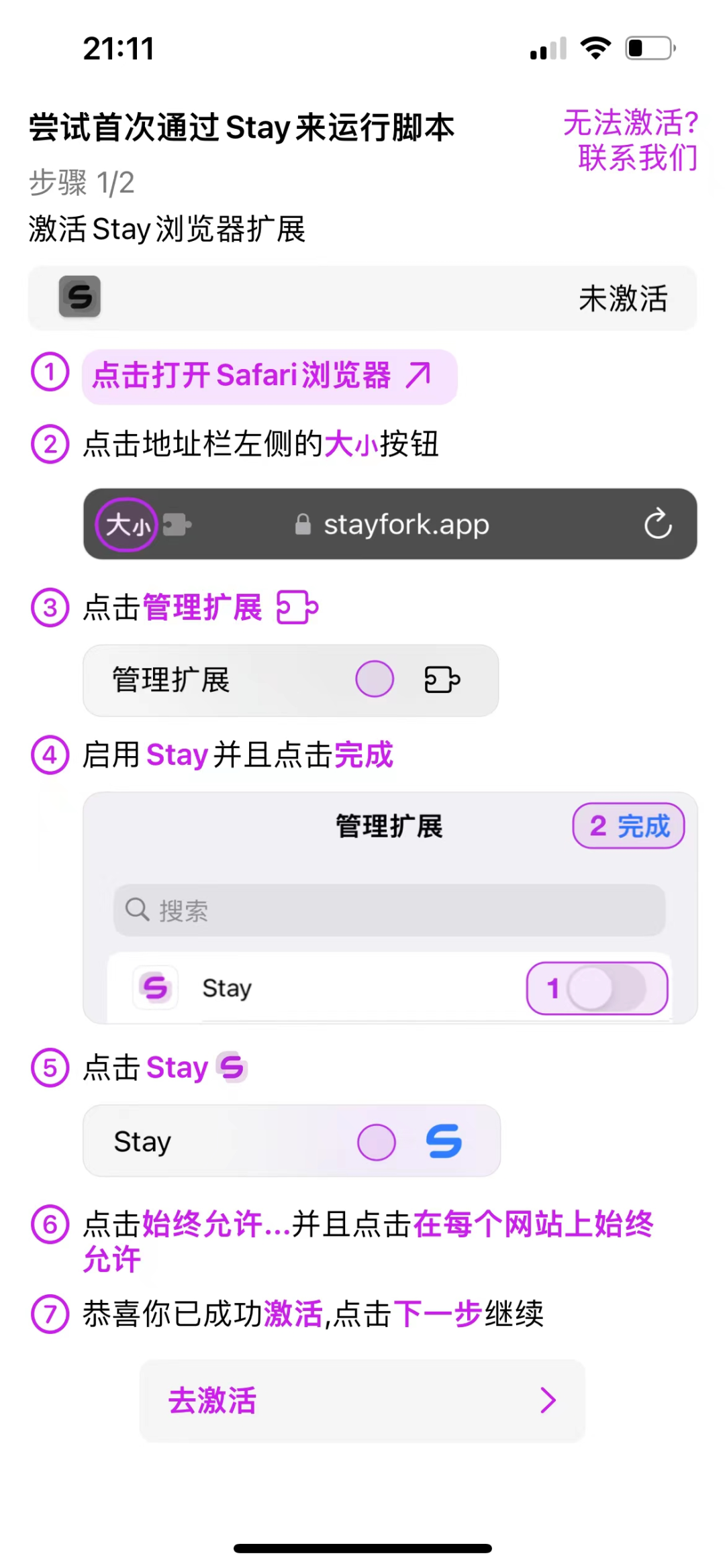Tap the small S icon after 点击 Stay
This screenshot has height=1568, width=725.
232,1067
